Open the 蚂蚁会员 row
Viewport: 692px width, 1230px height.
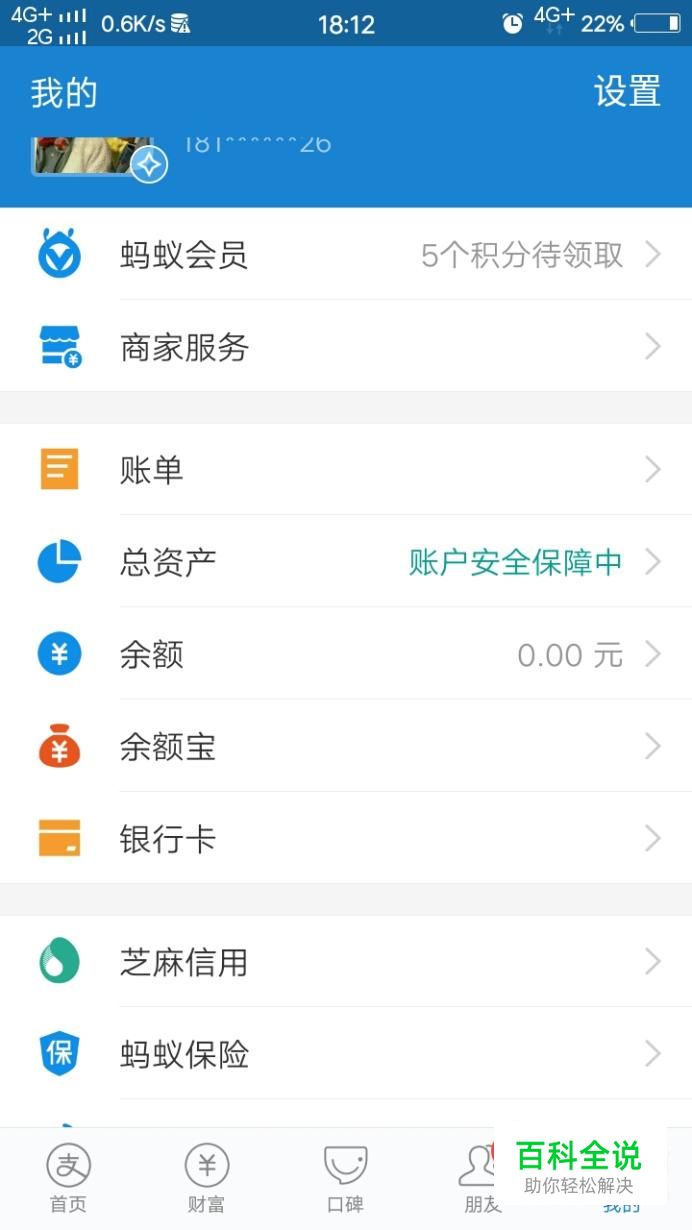(x=345, y=255)
